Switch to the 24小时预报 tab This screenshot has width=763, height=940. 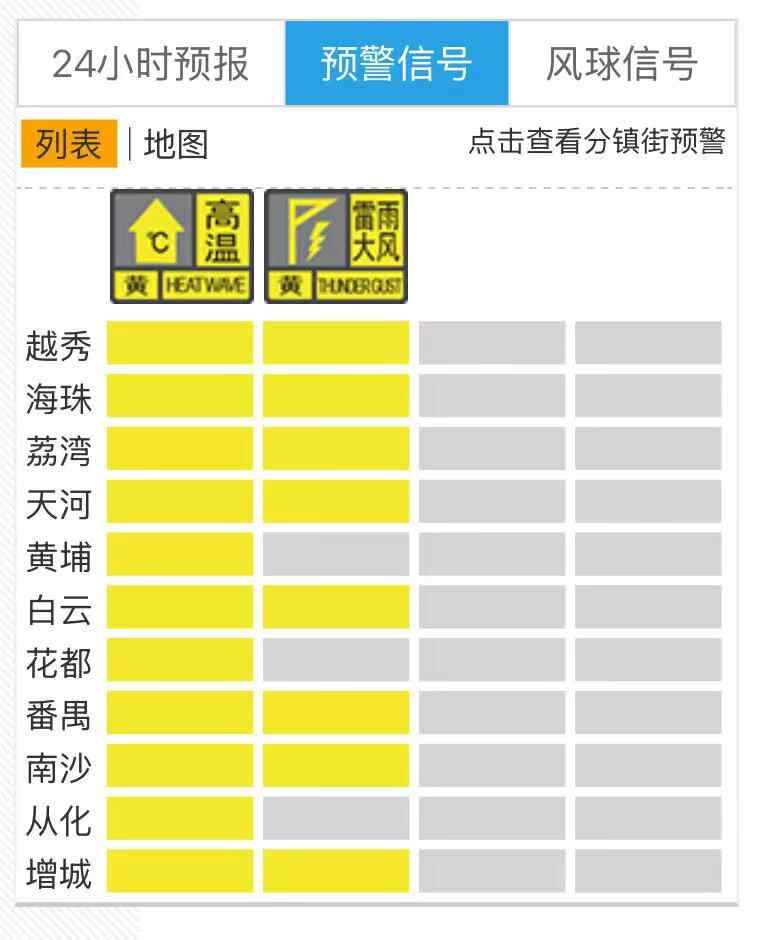pos(151,64)
